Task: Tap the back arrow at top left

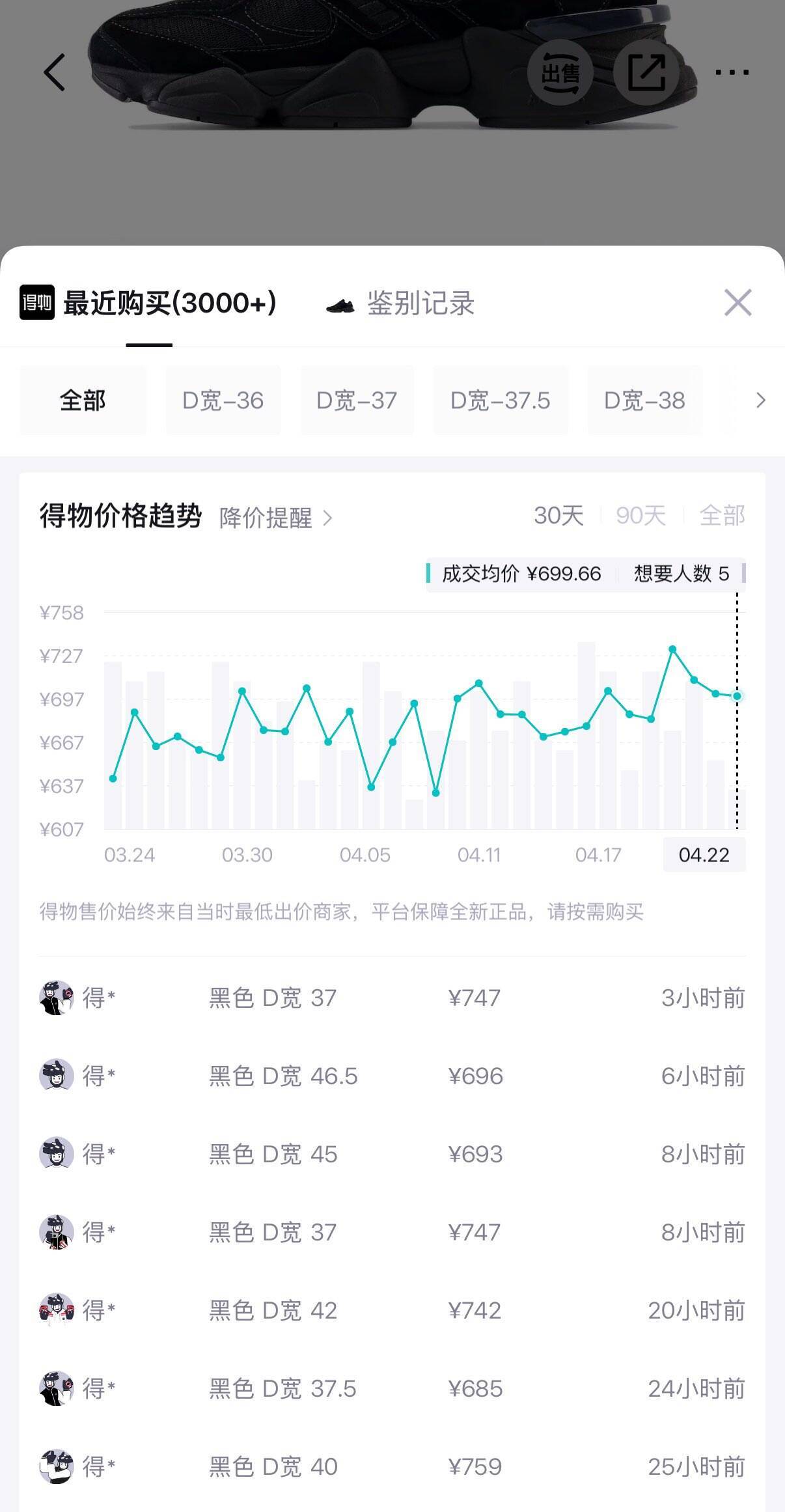Action: (53, 72)
